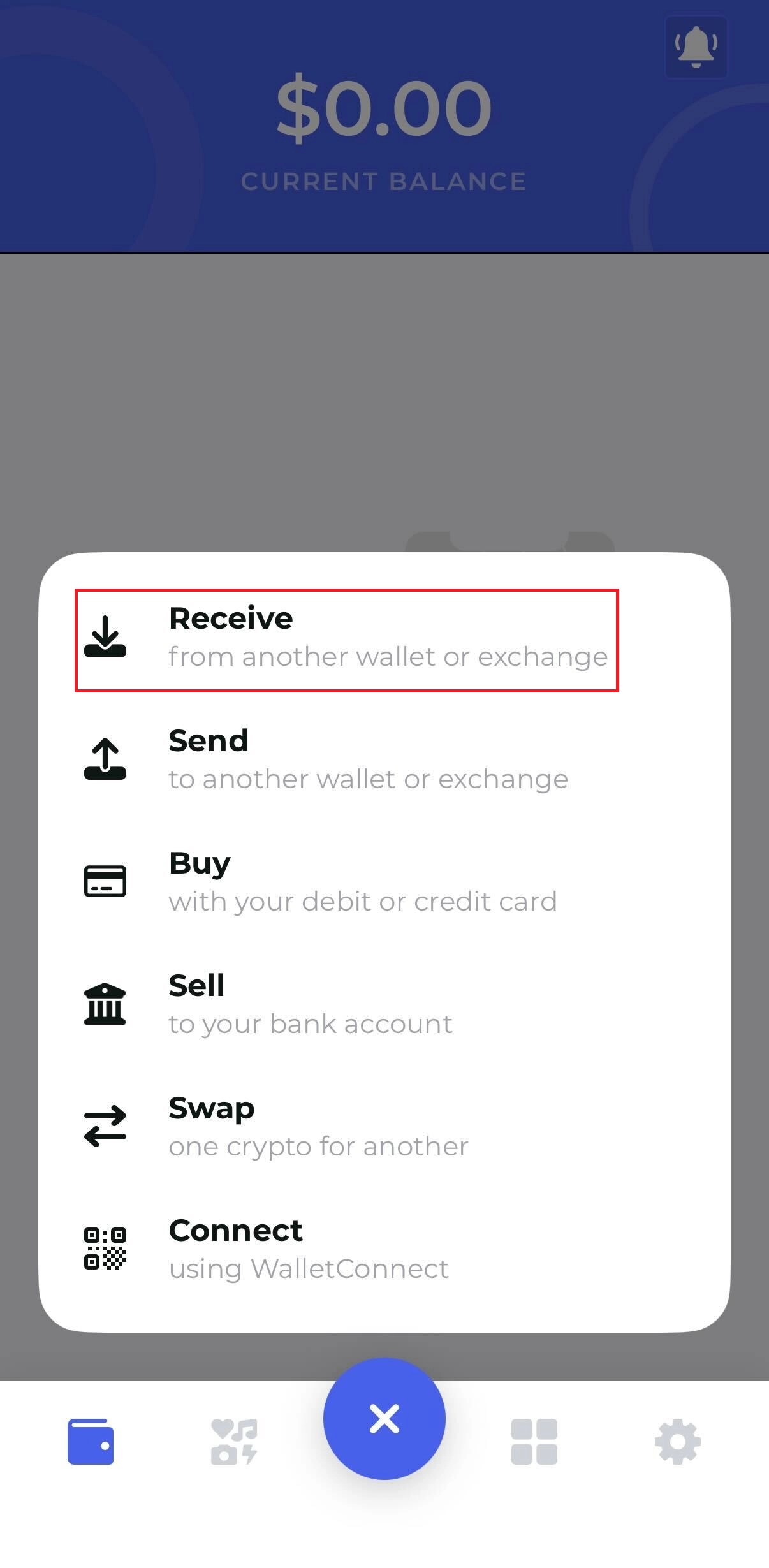The width and height of the screenshot is (769, 1568).
Task: Switch to the apps grid tab
Action: click(x=534, y=1442)
